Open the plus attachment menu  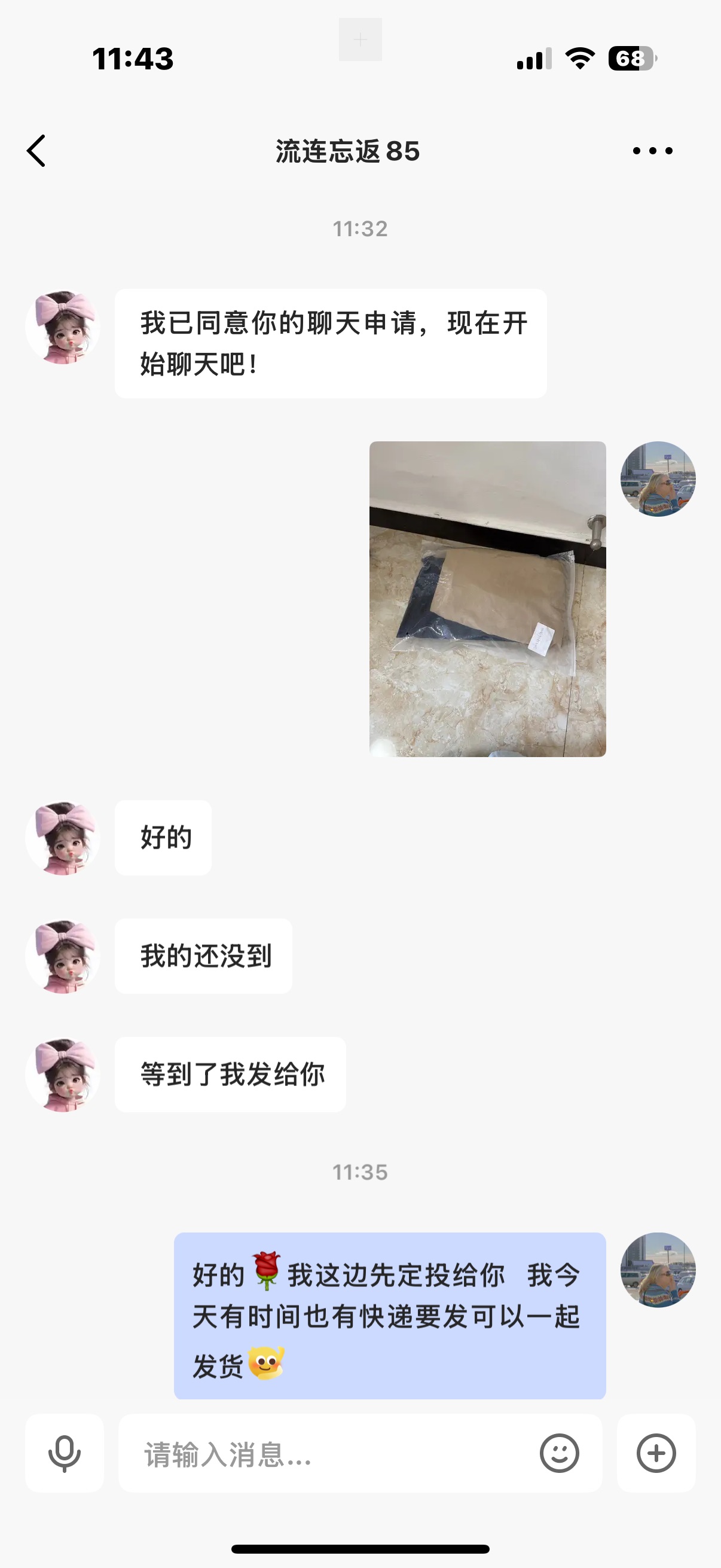click(656, 1454)
